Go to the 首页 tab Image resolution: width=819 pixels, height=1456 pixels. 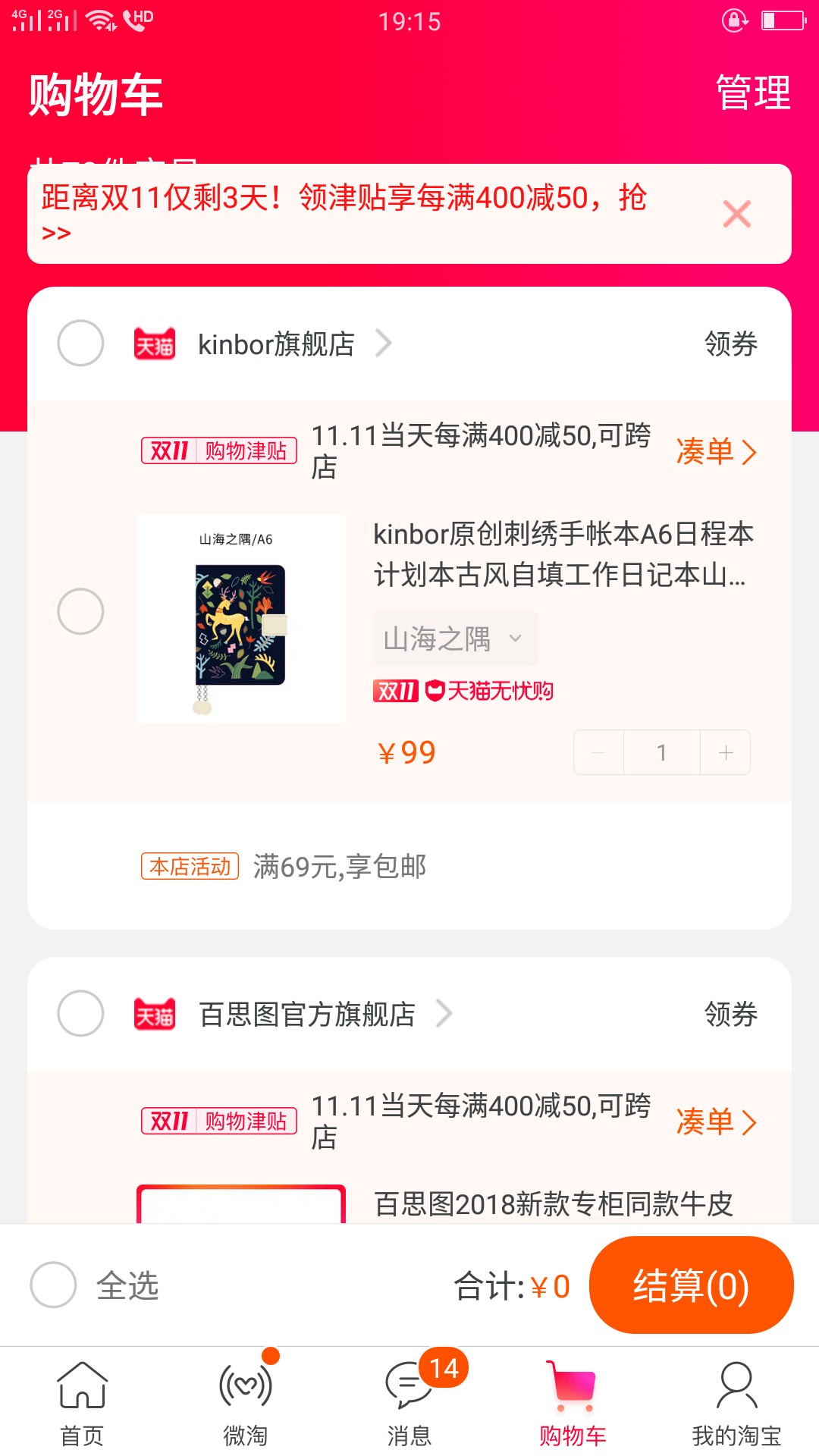pyautogui.click(x=82, y=1403)
